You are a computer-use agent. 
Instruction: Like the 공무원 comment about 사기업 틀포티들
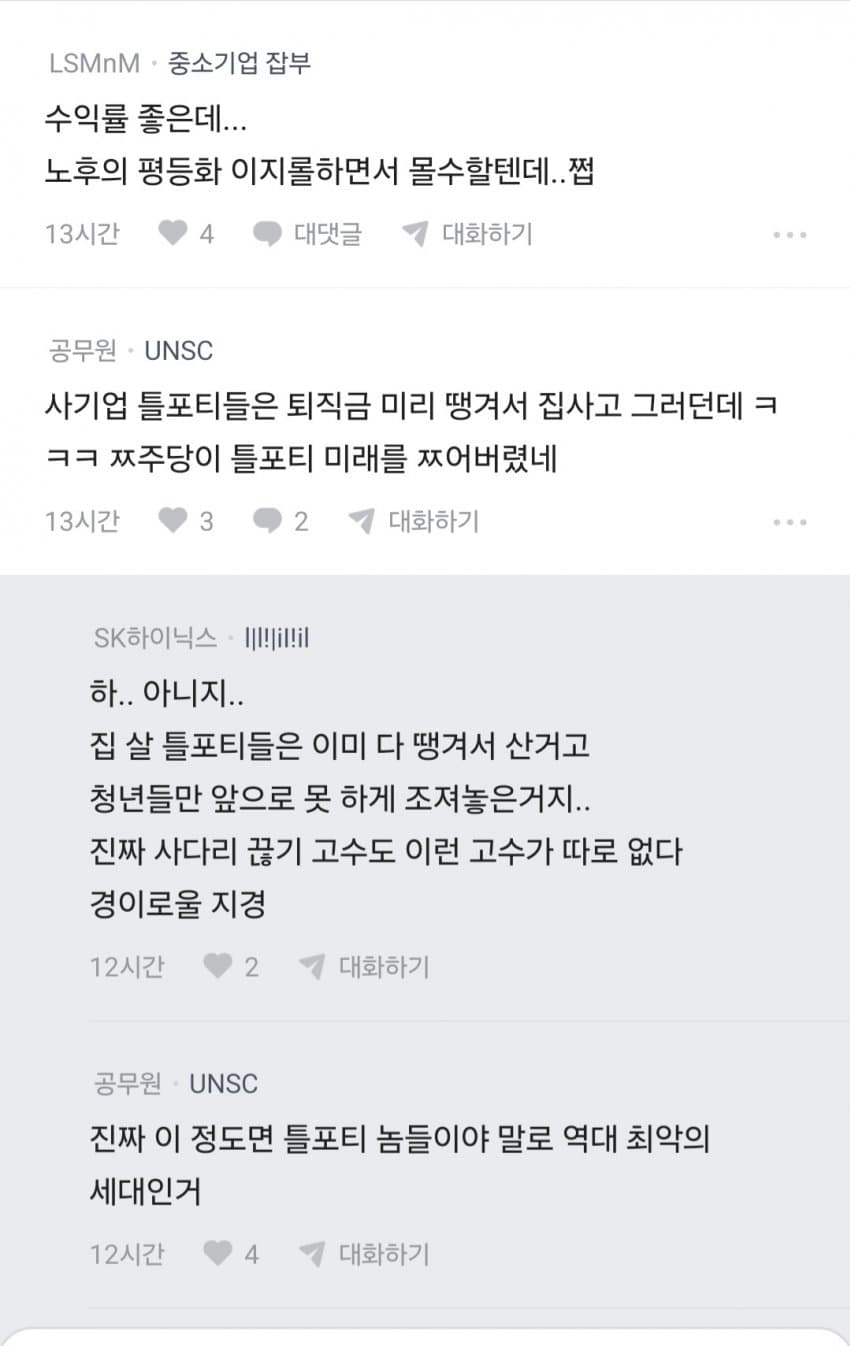tap(174, 521)
